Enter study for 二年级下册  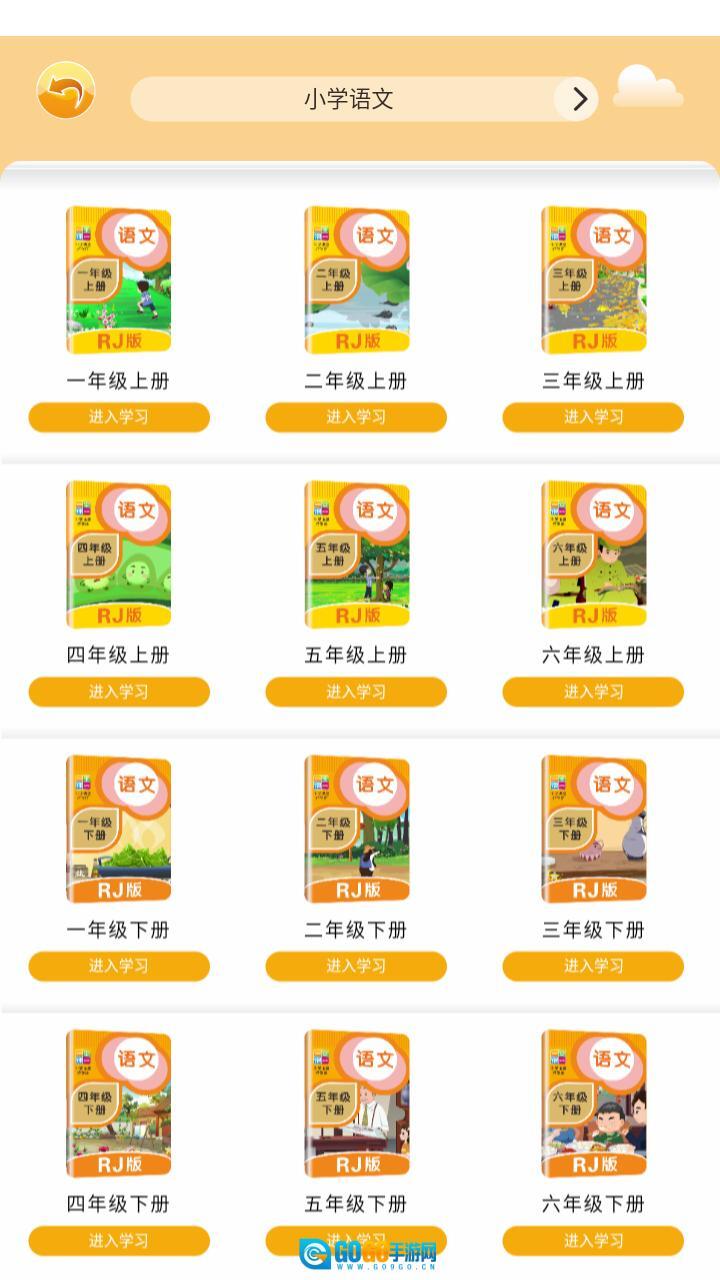tap(356, 966)
